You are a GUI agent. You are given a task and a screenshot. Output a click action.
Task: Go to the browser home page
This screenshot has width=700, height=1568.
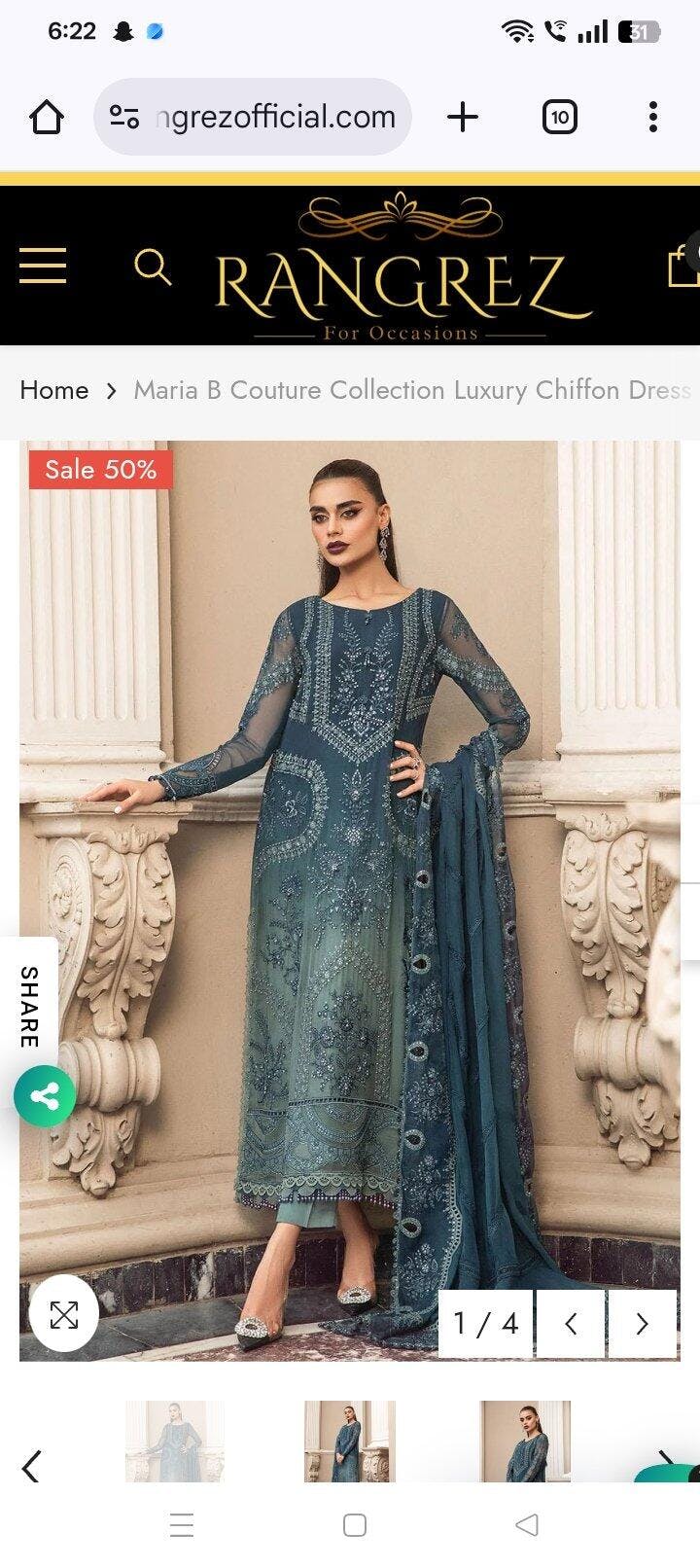[47, 118]
